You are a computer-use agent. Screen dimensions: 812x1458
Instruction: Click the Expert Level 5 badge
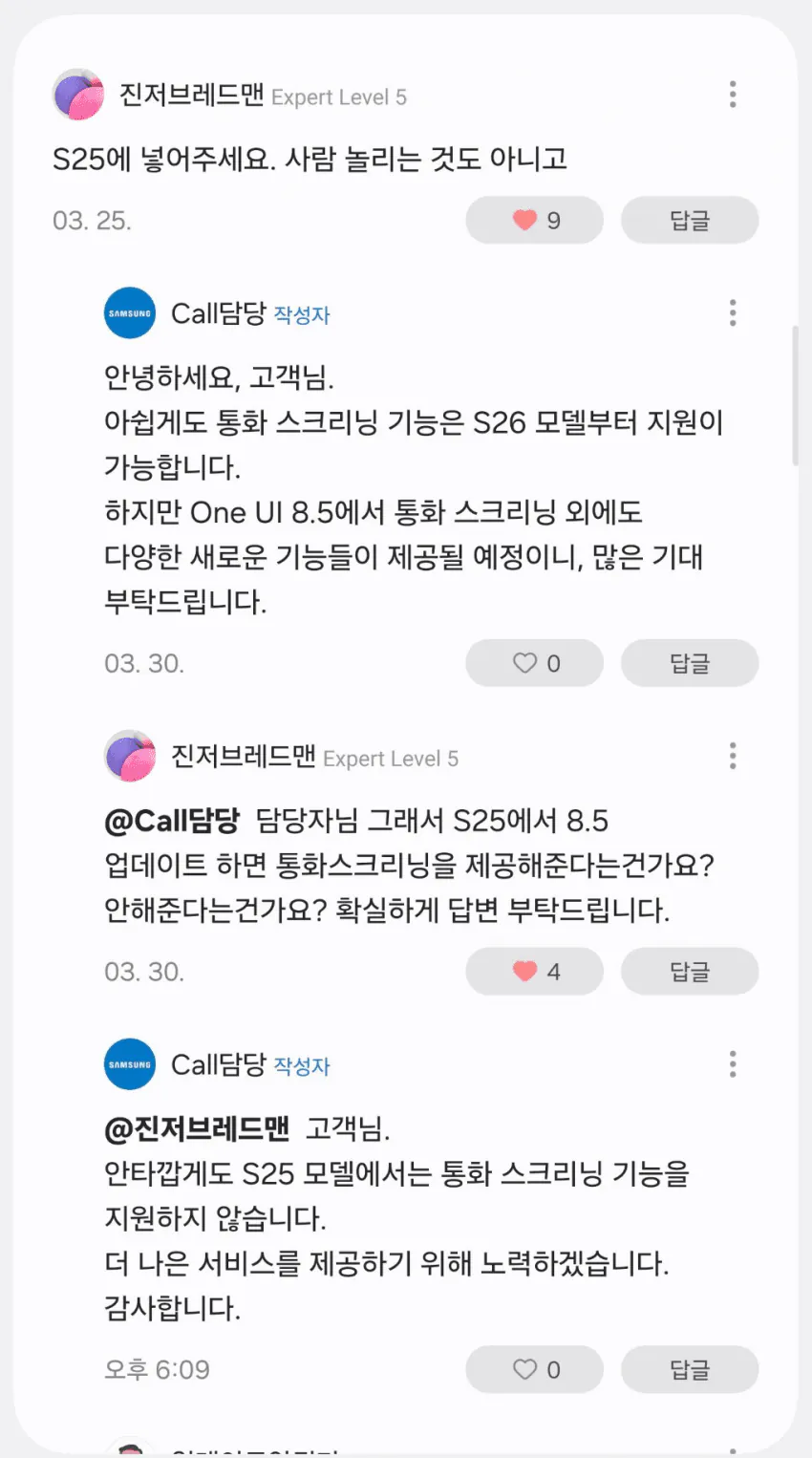click(x=340, y=96)
